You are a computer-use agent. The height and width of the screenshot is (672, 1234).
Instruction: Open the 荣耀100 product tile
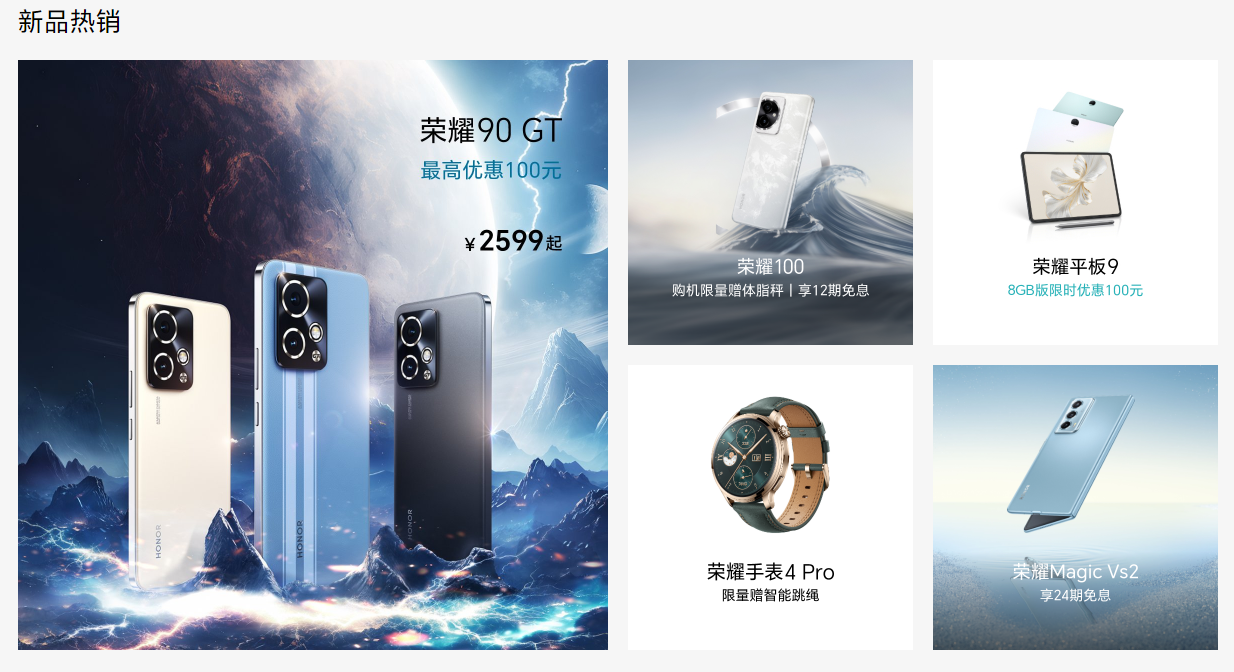(770, 202)
